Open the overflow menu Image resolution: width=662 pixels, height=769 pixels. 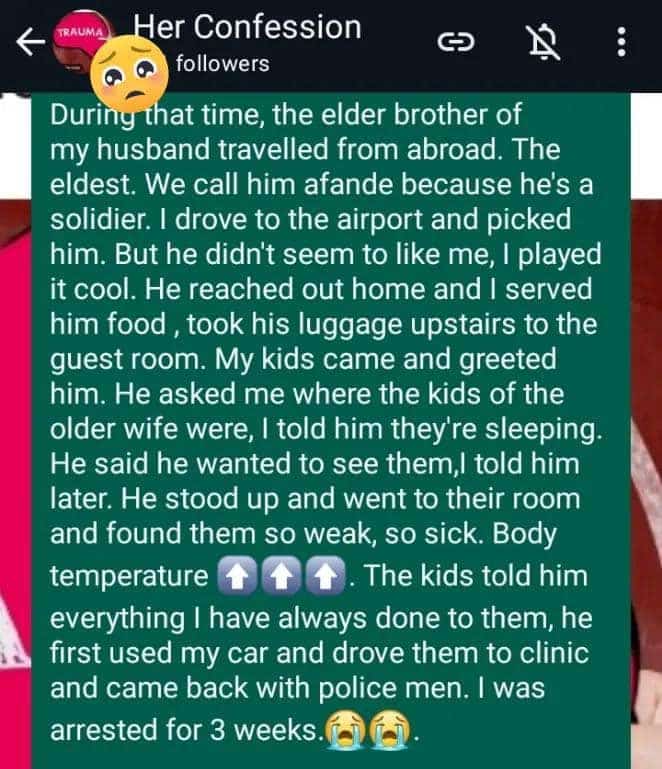click(622, 42)
